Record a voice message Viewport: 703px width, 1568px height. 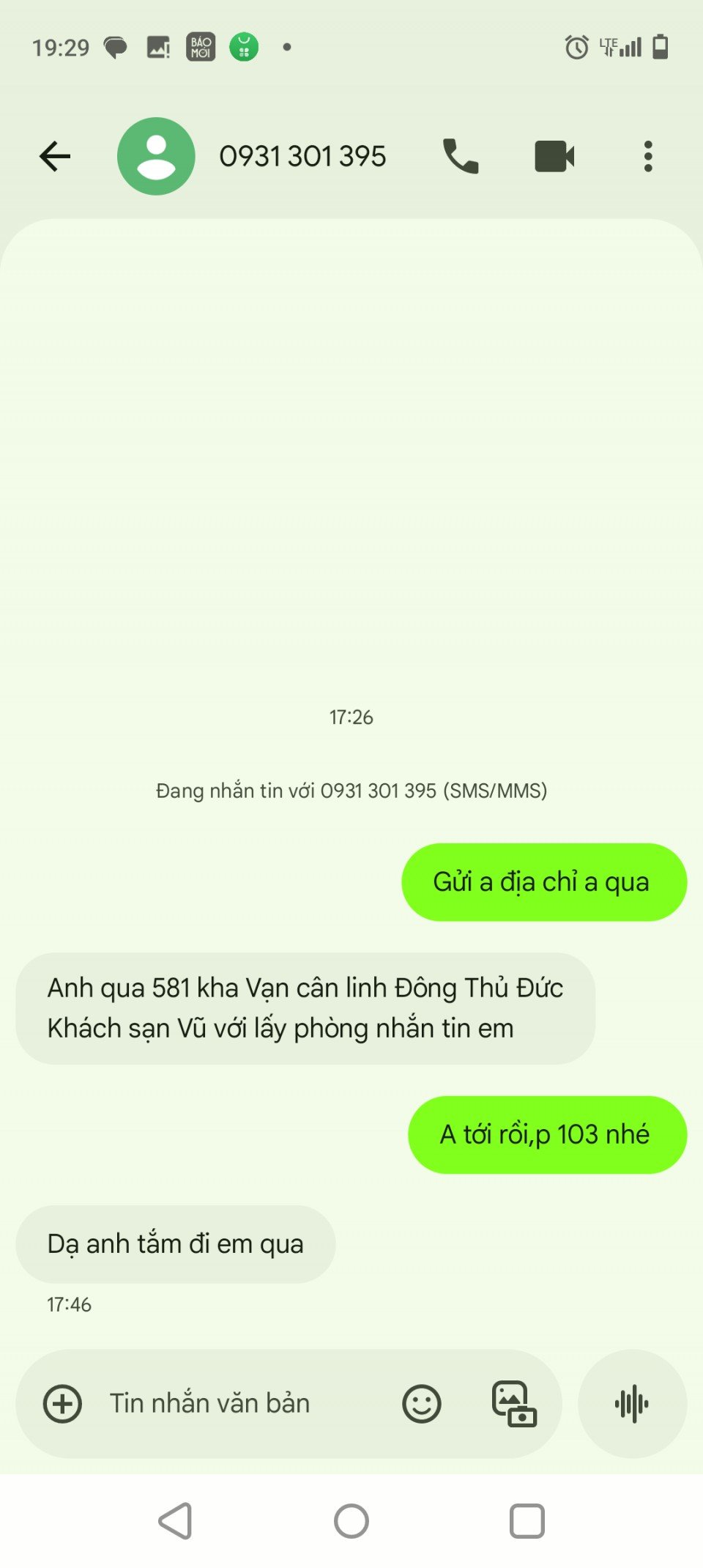tap(632, 1404)
